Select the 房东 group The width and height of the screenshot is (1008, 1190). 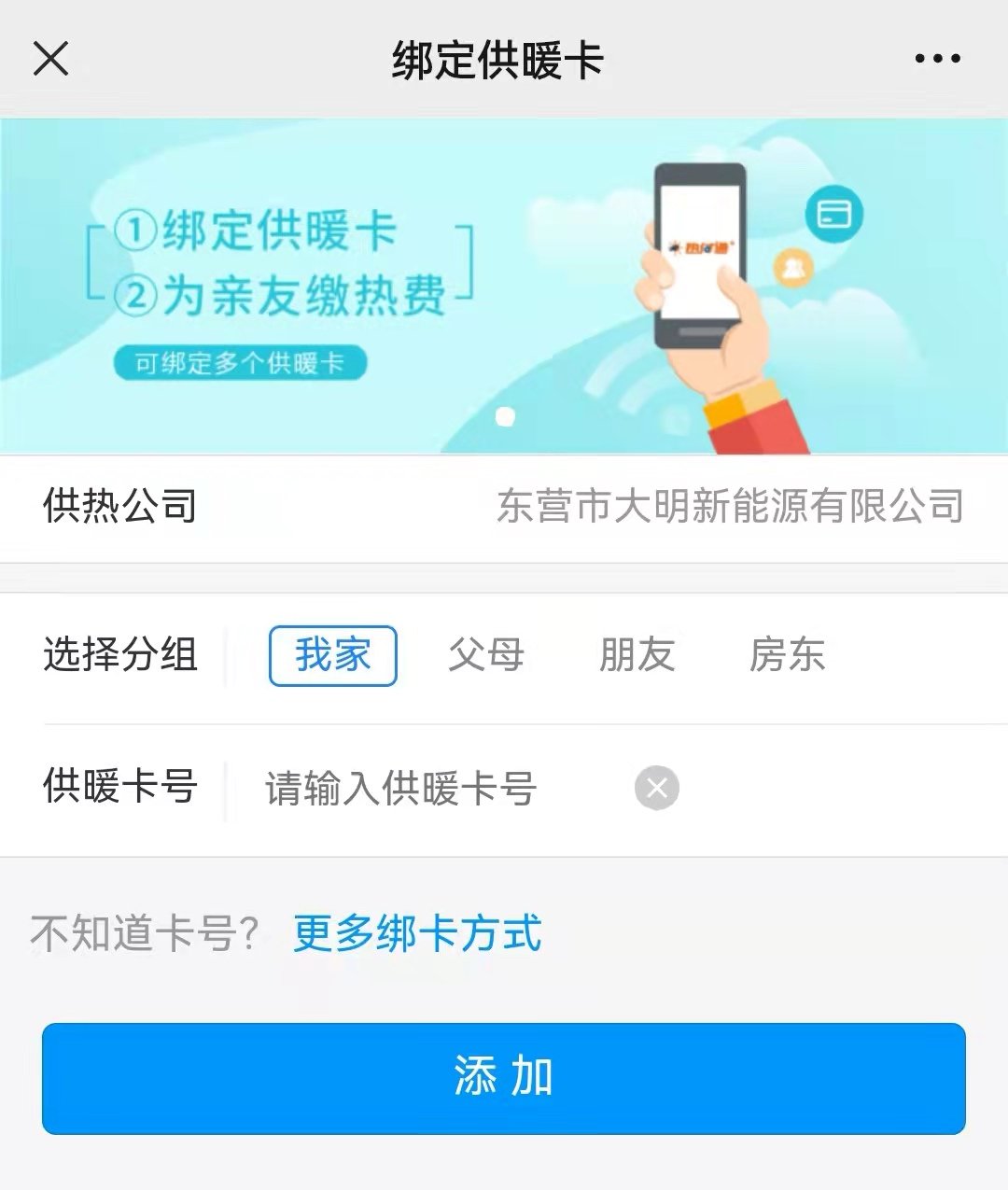tap(787, 655)
